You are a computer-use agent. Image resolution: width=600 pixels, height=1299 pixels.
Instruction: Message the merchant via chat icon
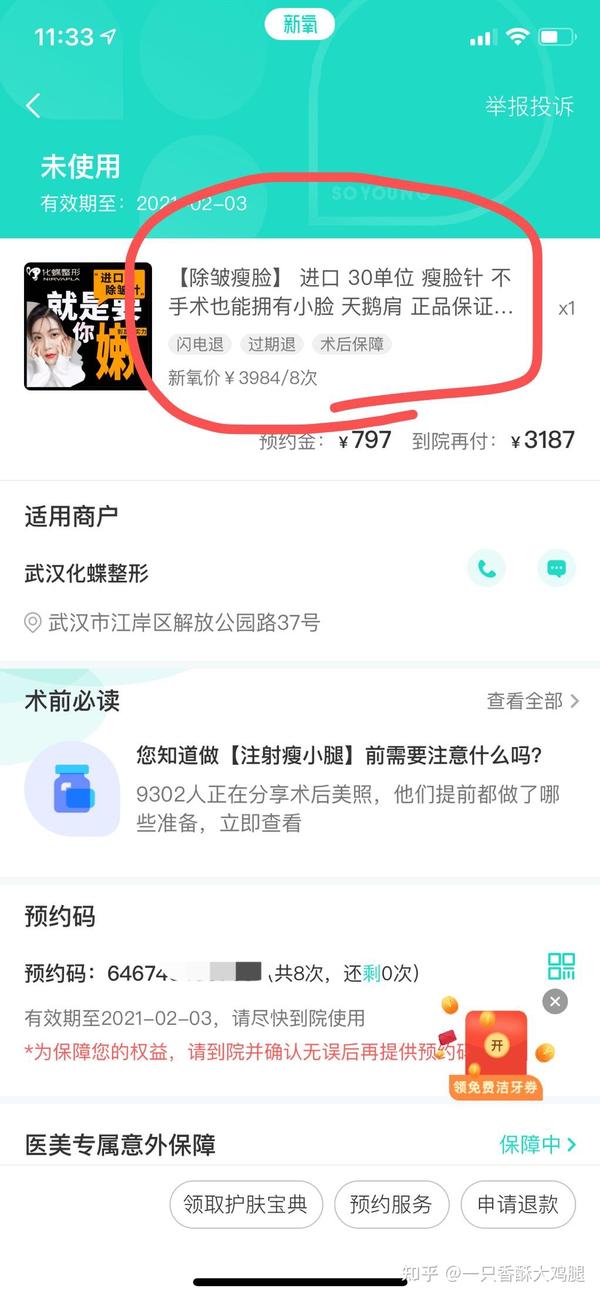coord(556,569)
